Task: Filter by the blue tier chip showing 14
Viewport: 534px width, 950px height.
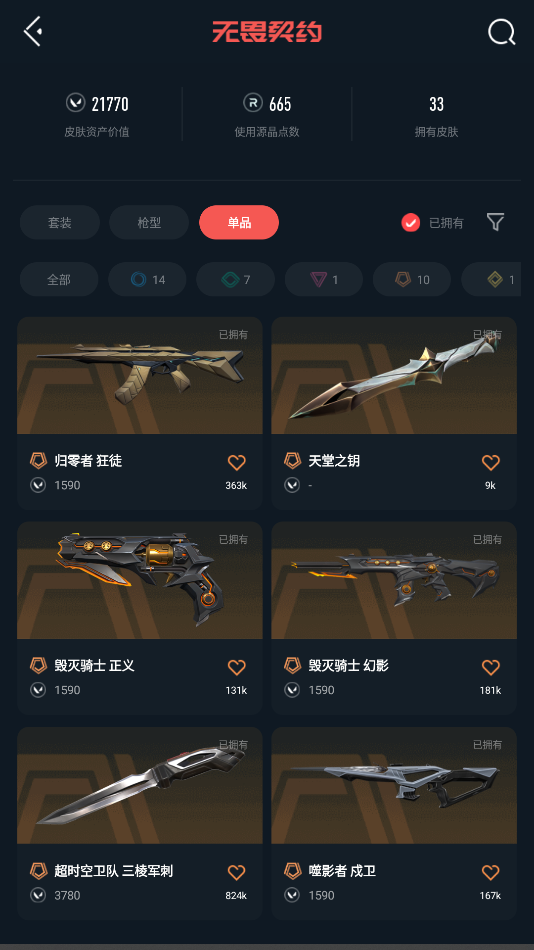Action: coord(147,279)
